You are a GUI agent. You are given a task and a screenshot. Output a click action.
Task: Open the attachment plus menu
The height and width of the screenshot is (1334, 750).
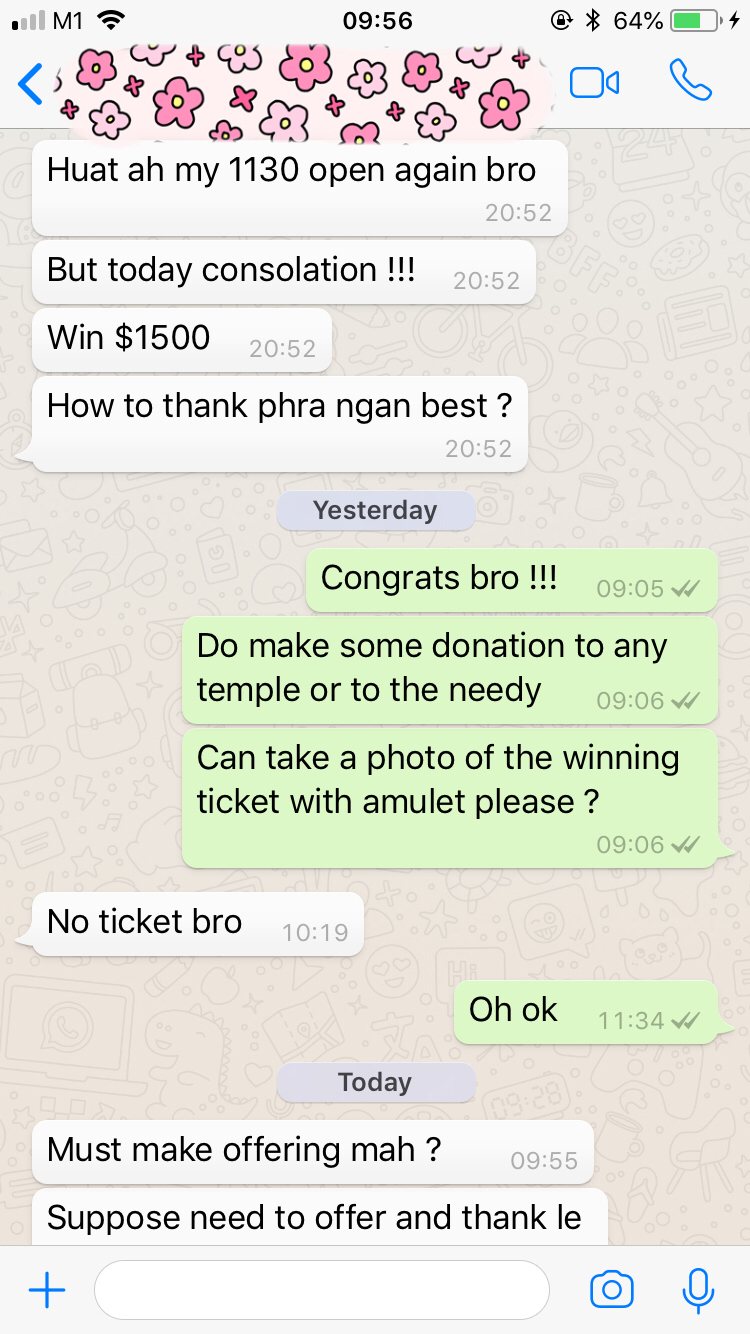[x=46, y=1290]
